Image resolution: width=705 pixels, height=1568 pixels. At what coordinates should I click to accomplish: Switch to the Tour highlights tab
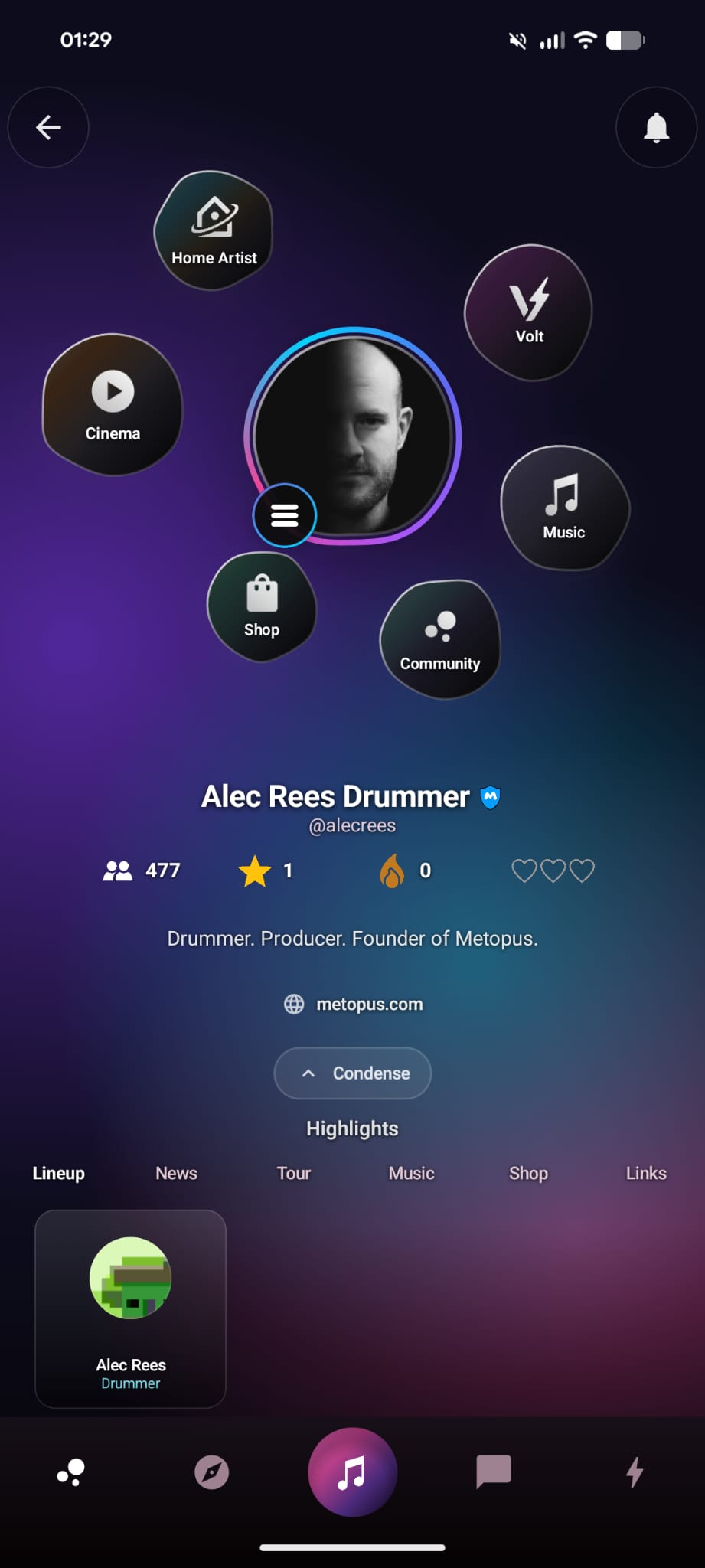click(x=294, y=1173)
